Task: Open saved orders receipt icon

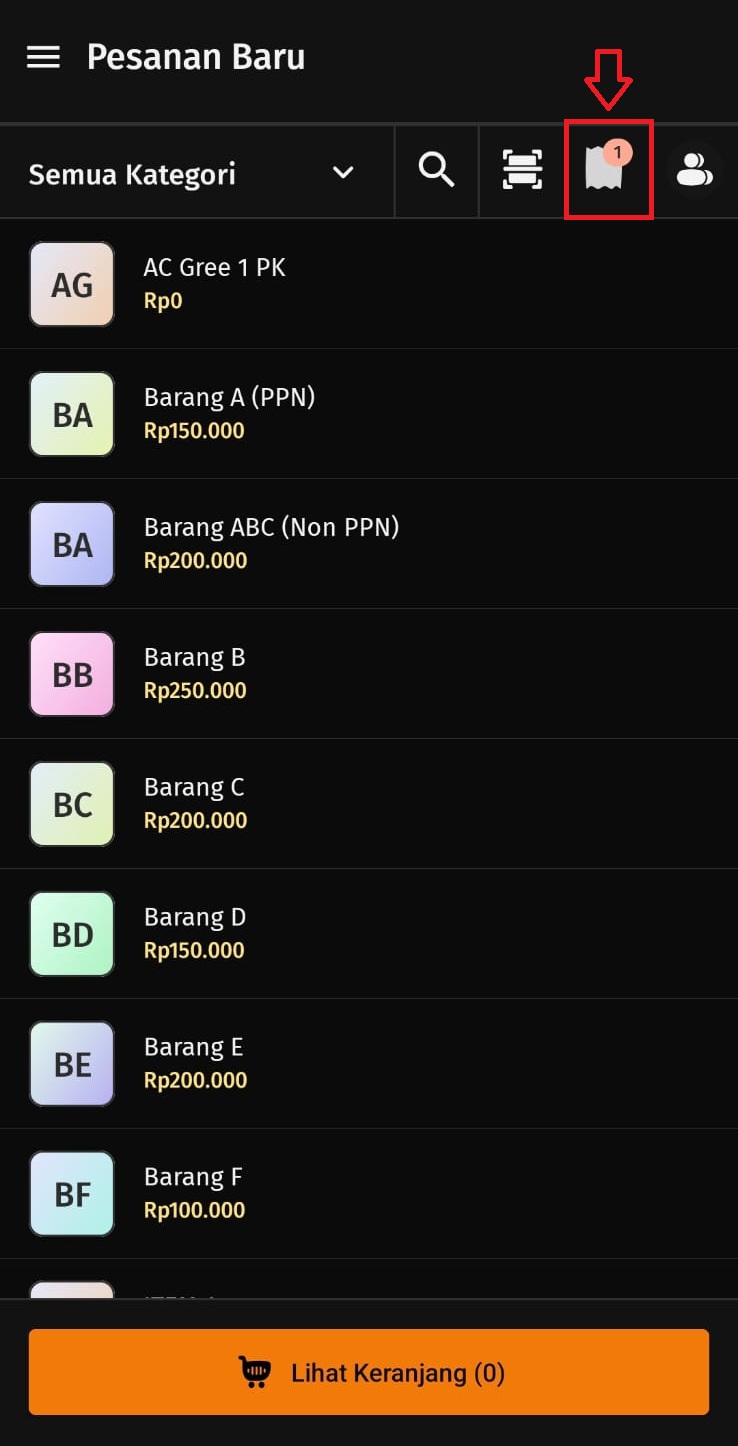Action: coord(606,170)
